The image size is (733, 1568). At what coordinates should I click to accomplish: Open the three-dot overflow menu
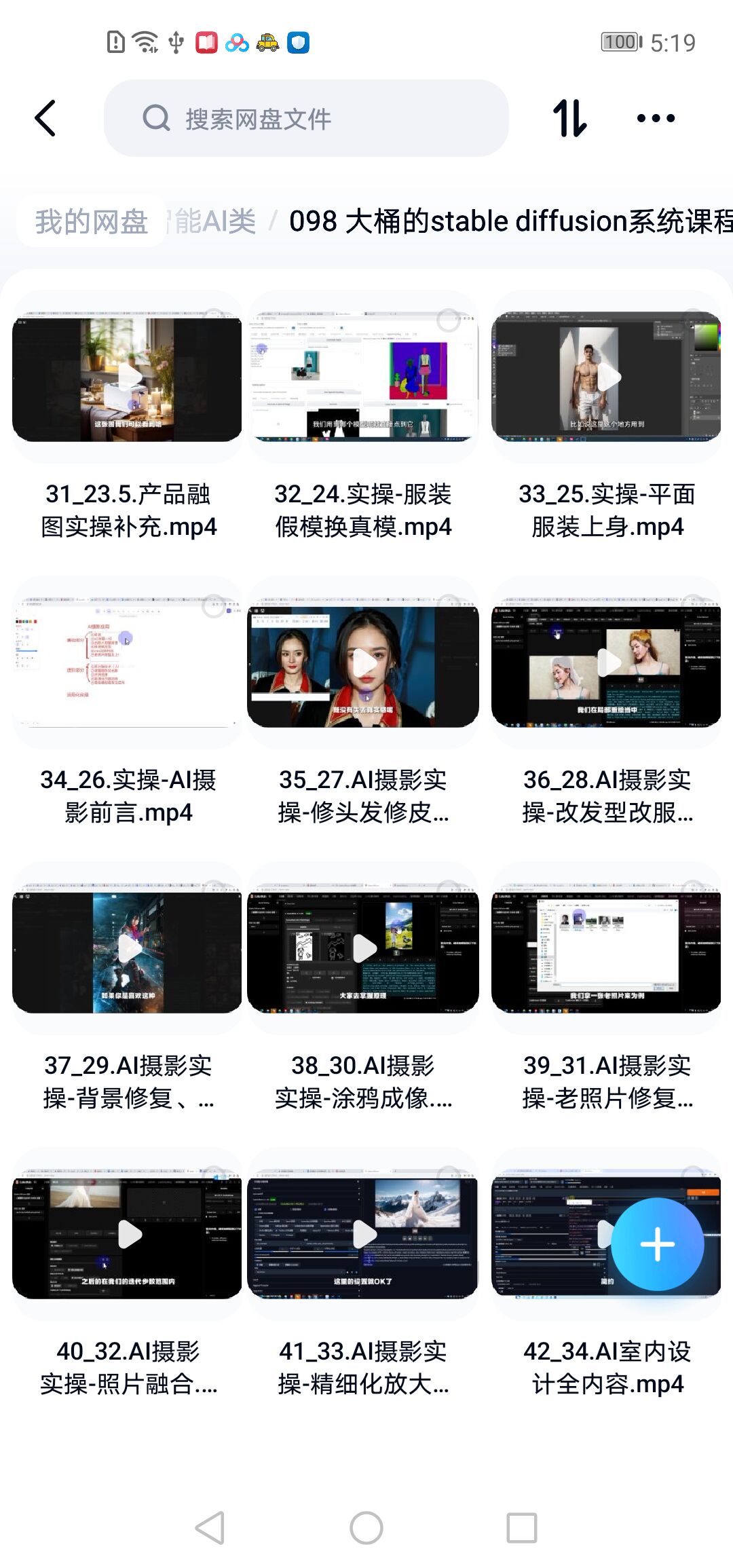(x=656, y=119)
